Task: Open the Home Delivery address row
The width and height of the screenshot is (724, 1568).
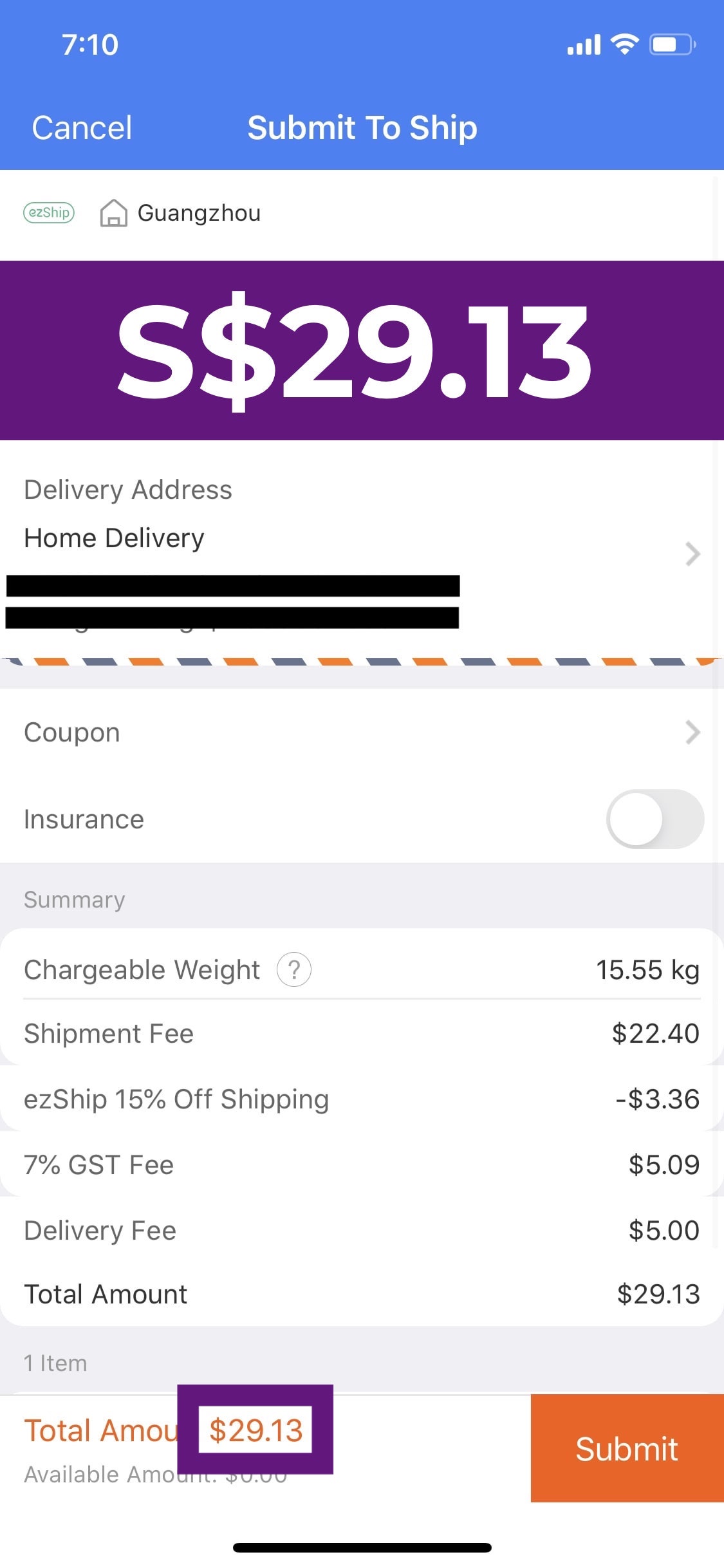Action: click(x=362, y=554)
